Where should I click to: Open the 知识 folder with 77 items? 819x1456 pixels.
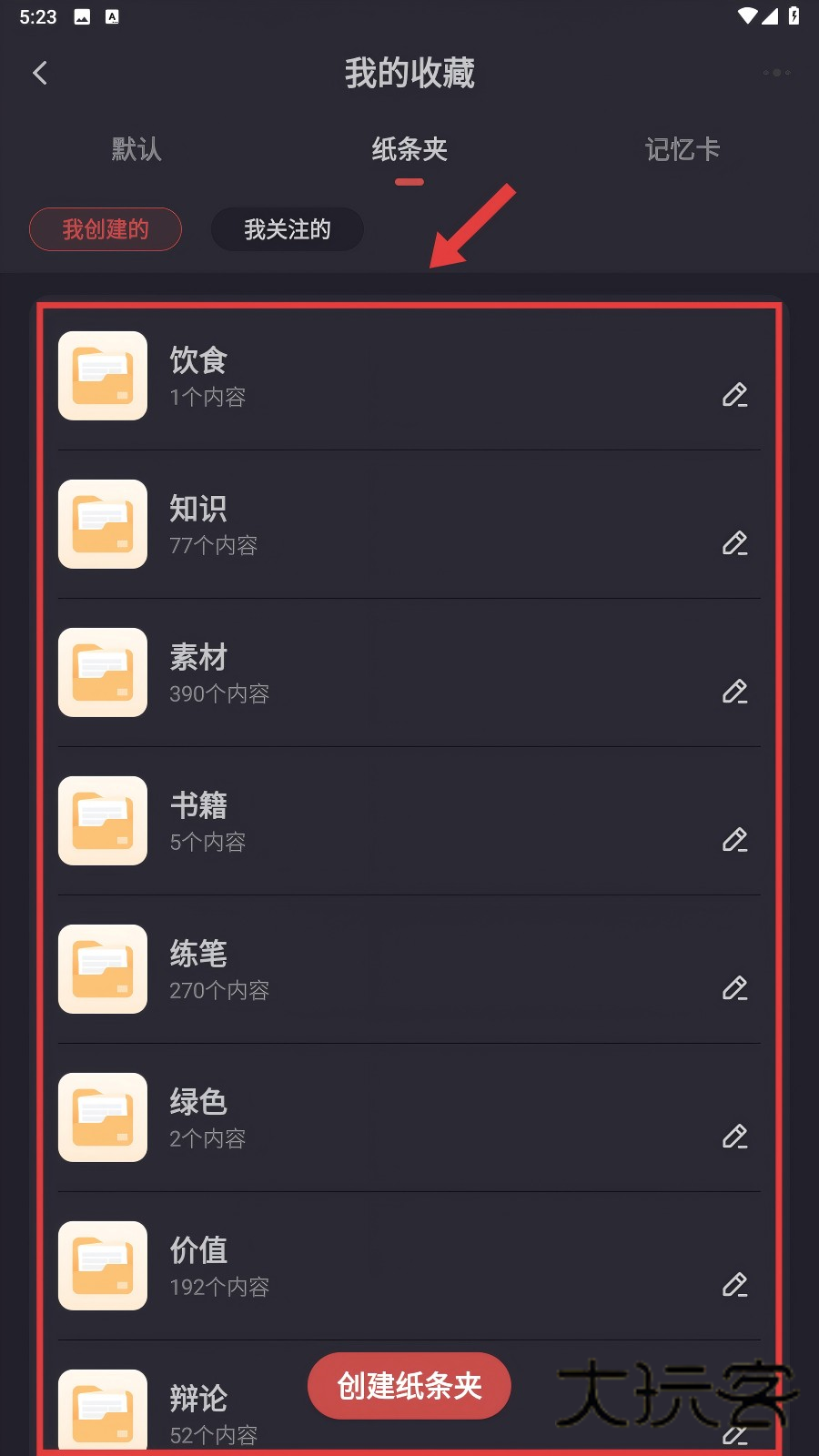pos(364,524)
